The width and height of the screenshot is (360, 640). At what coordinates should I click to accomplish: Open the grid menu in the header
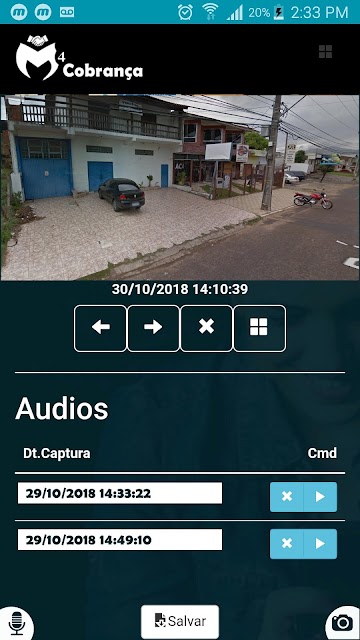coord(325,52)
